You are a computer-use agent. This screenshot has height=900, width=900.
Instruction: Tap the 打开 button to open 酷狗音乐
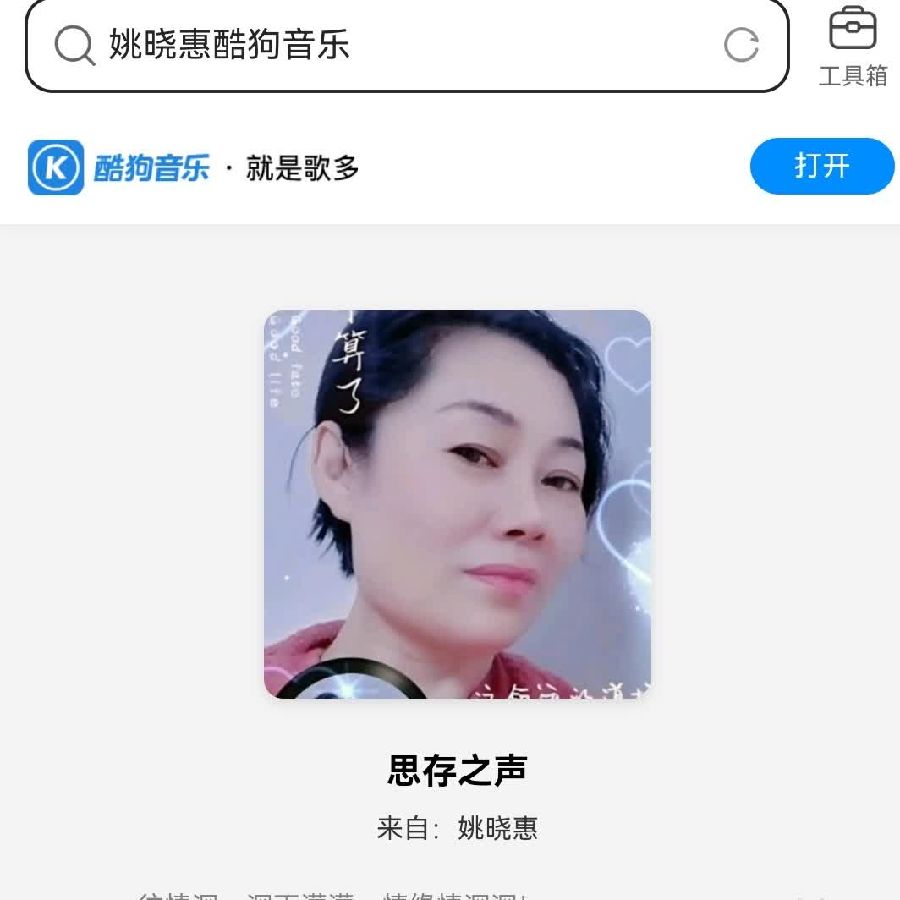[821, 166]
